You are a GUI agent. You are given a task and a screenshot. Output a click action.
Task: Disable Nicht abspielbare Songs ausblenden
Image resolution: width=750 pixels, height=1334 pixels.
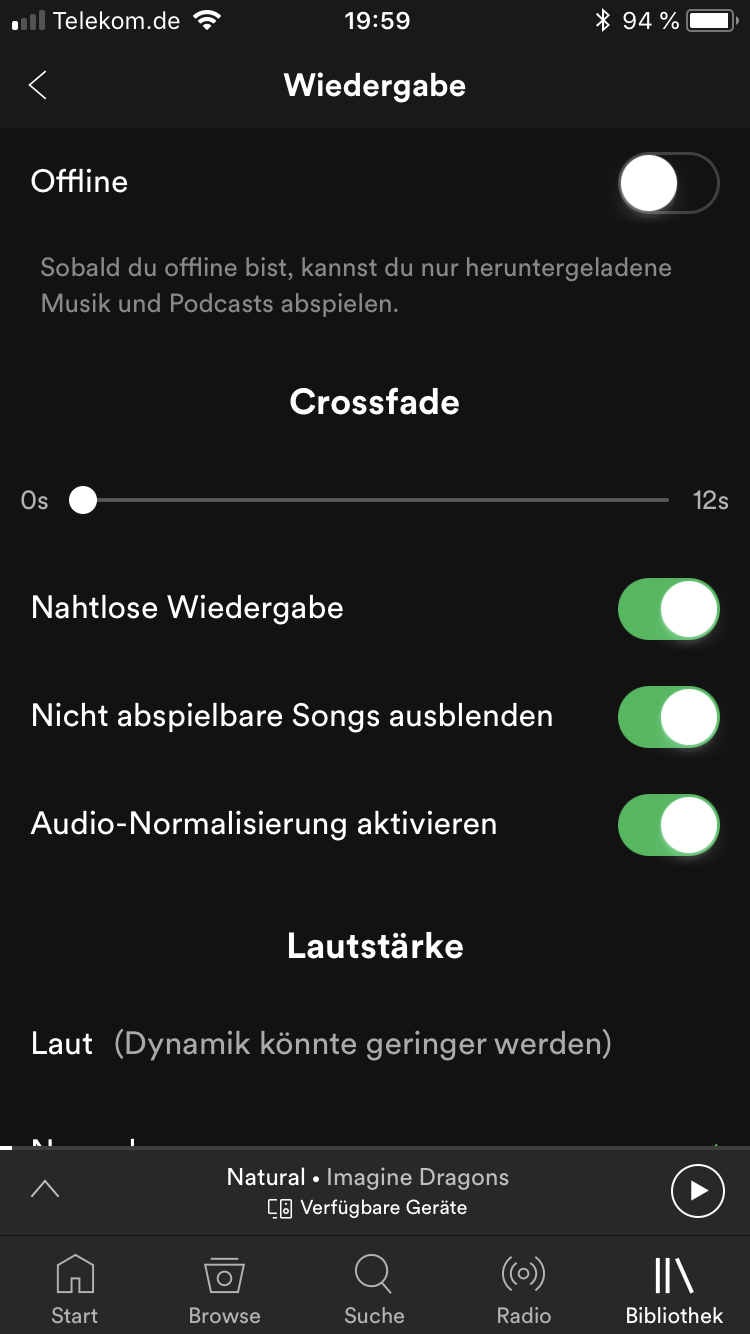coord(668,716)
